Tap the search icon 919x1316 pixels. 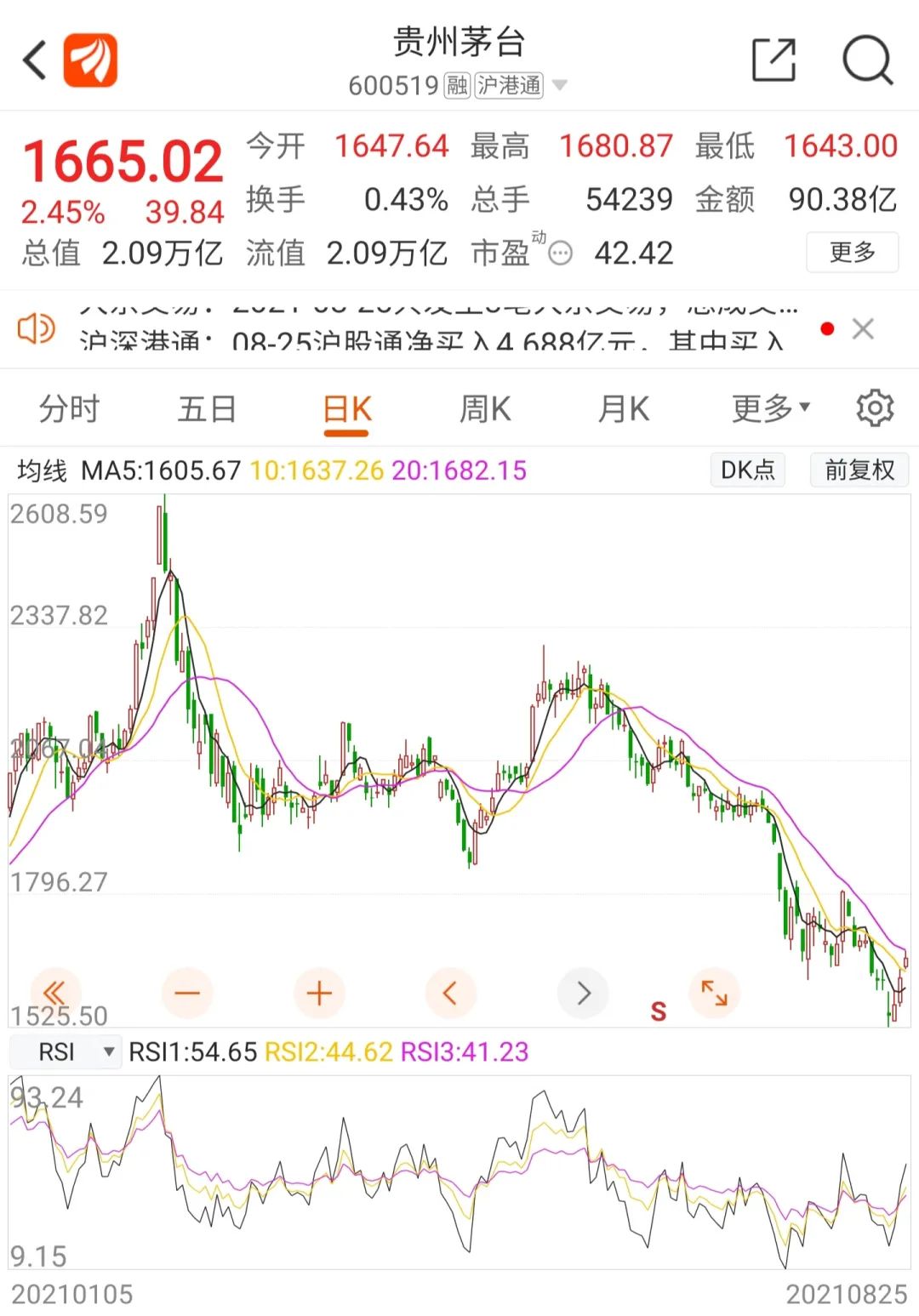867,60
